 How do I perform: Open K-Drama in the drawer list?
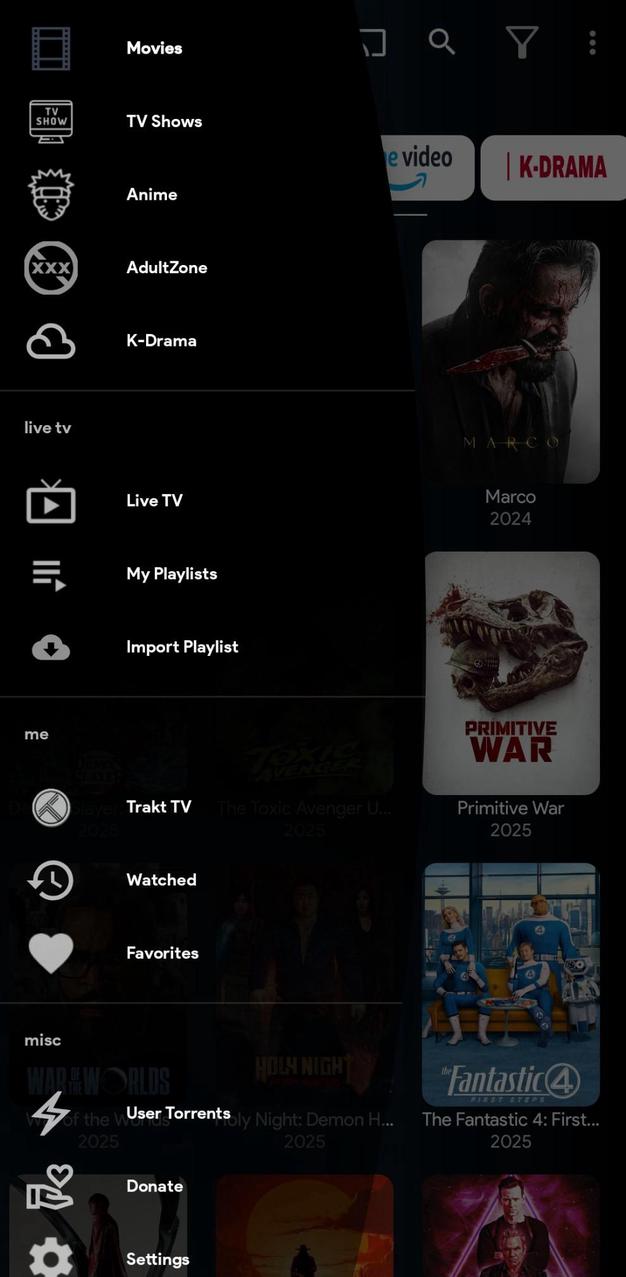pyautogui.click(x=161, y=340)
